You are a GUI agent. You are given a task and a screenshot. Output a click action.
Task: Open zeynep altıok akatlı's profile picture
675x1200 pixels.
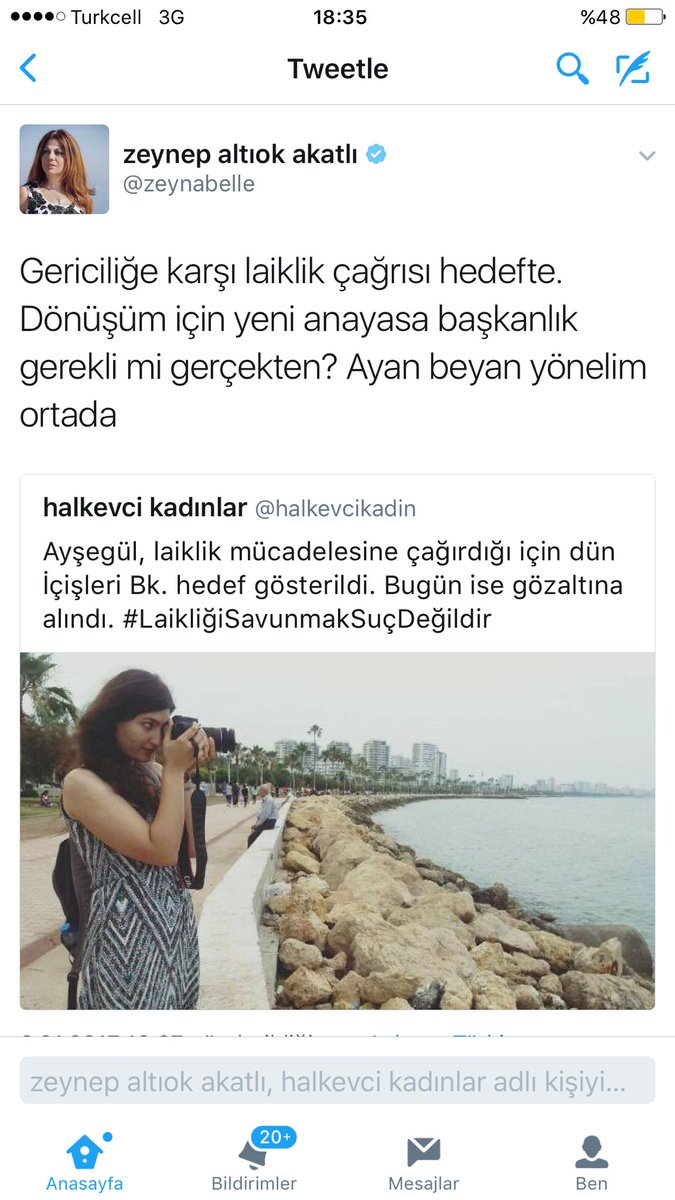(x=64, y=169)
